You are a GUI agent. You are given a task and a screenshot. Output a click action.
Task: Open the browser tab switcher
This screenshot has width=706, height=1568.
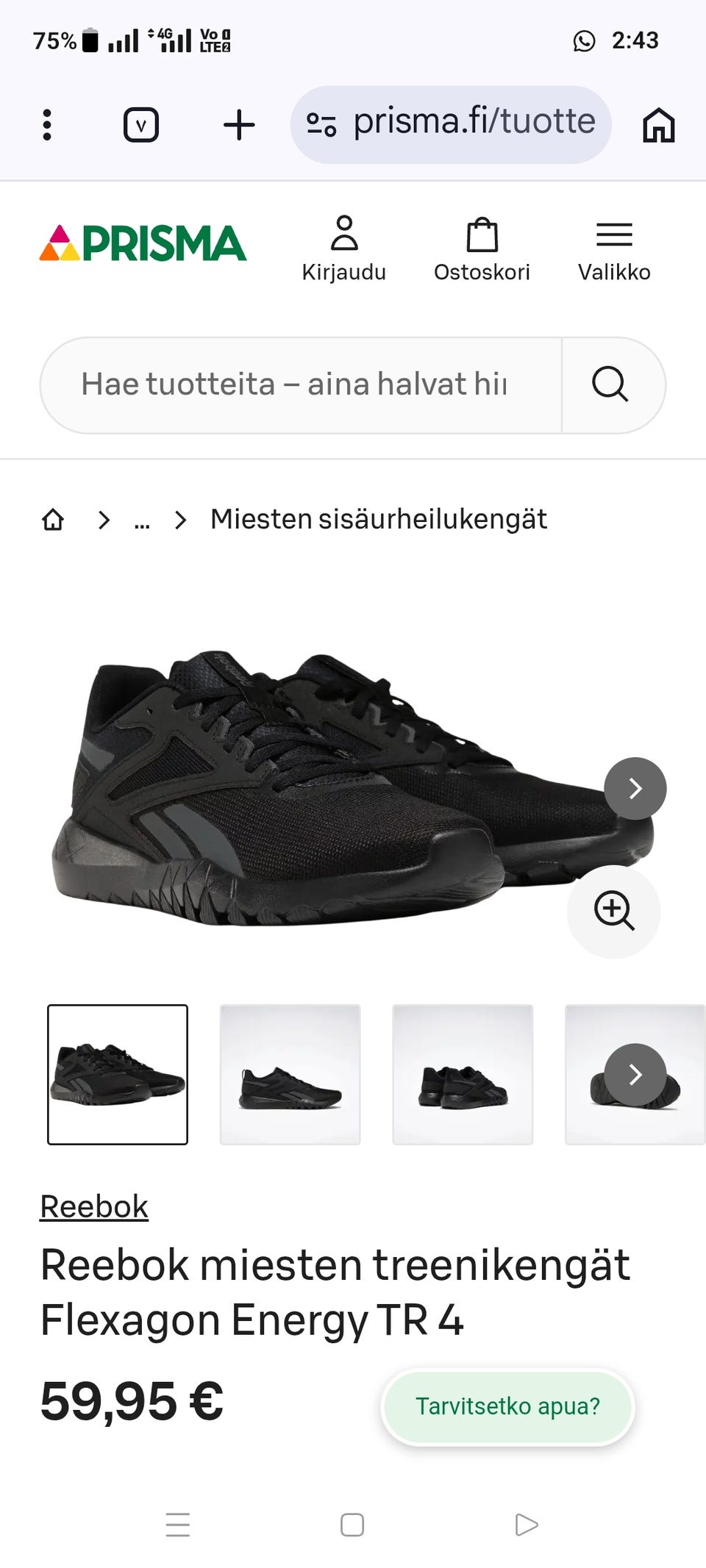click(x=141, y=125)
